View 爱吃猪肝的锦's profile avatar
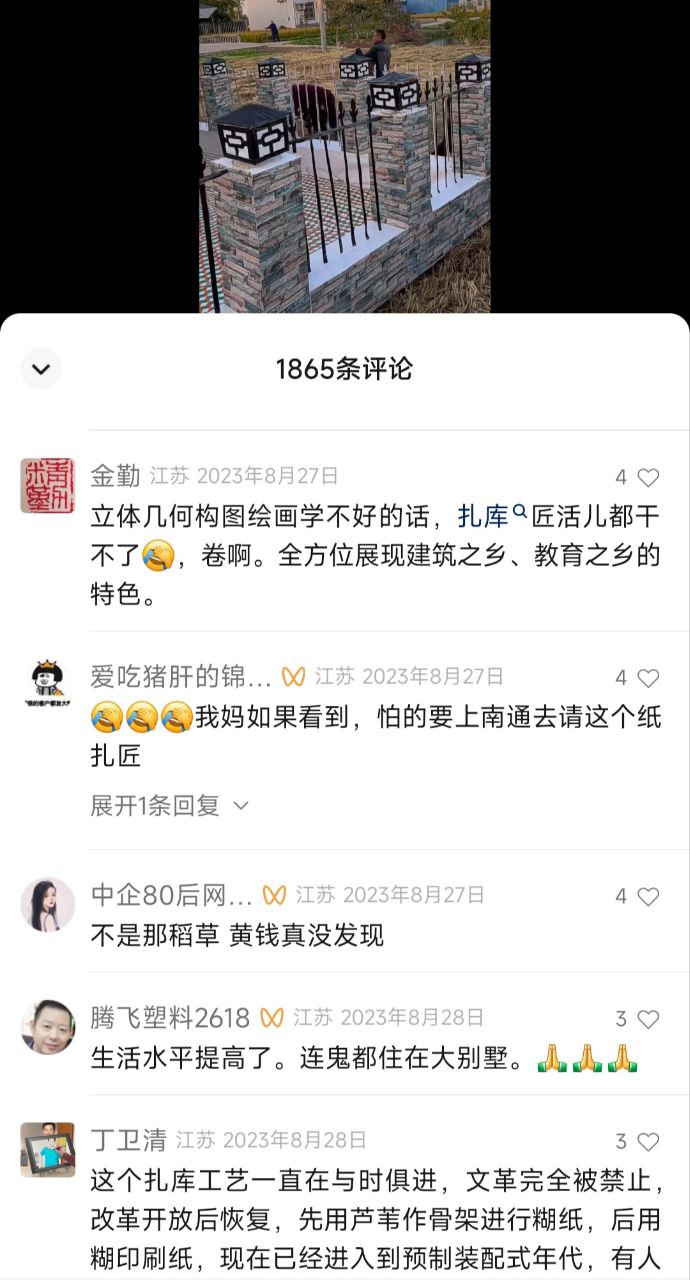Viewport: 690px width, 1280px height. (x=47, y=685)
